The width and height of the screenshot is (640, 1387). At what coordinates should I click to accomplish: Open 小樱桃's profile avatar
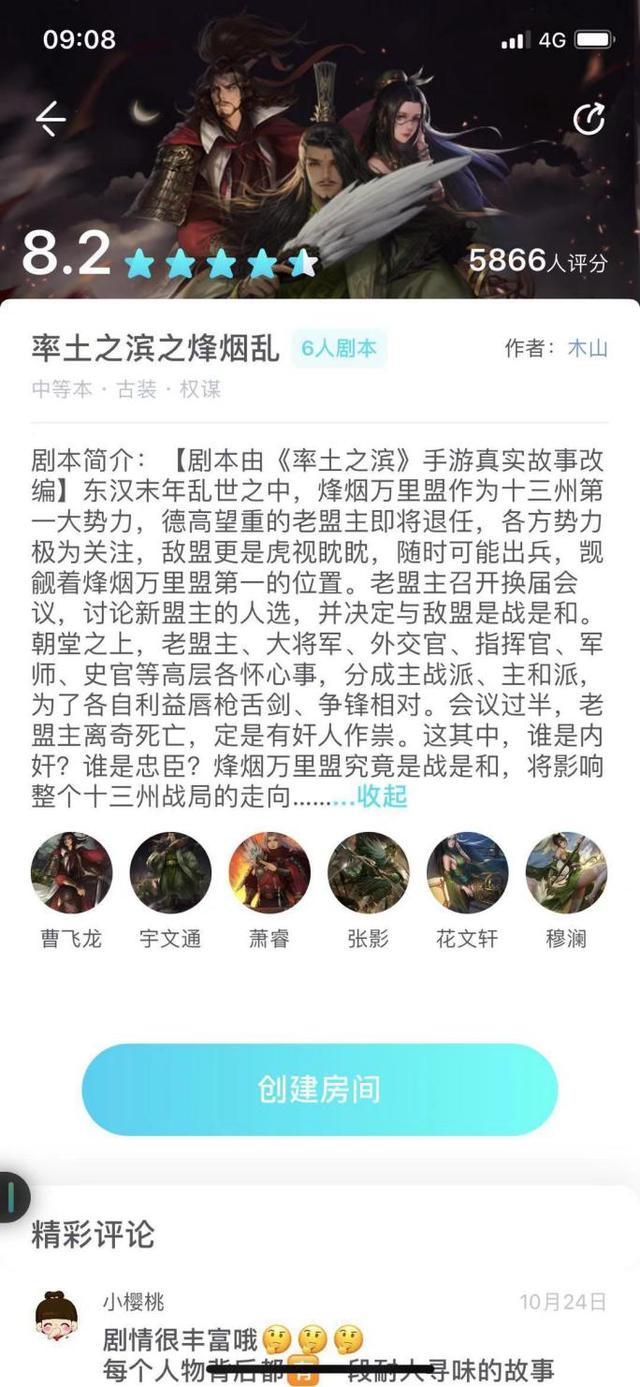[x=57, y=1316]
